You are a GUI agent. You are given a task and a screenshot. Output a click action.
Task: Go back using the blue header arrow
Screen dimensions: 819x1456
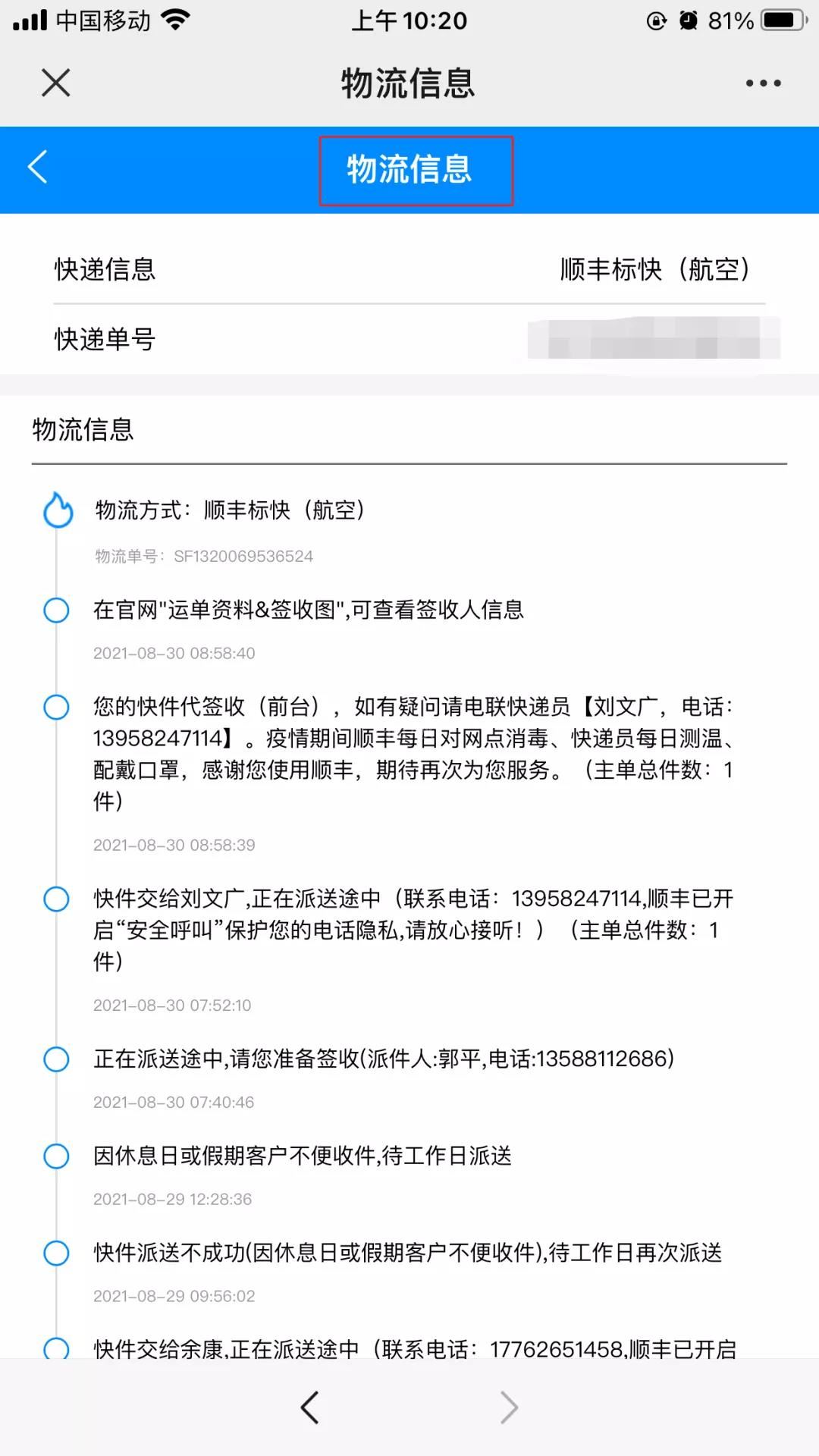point(38,168)
